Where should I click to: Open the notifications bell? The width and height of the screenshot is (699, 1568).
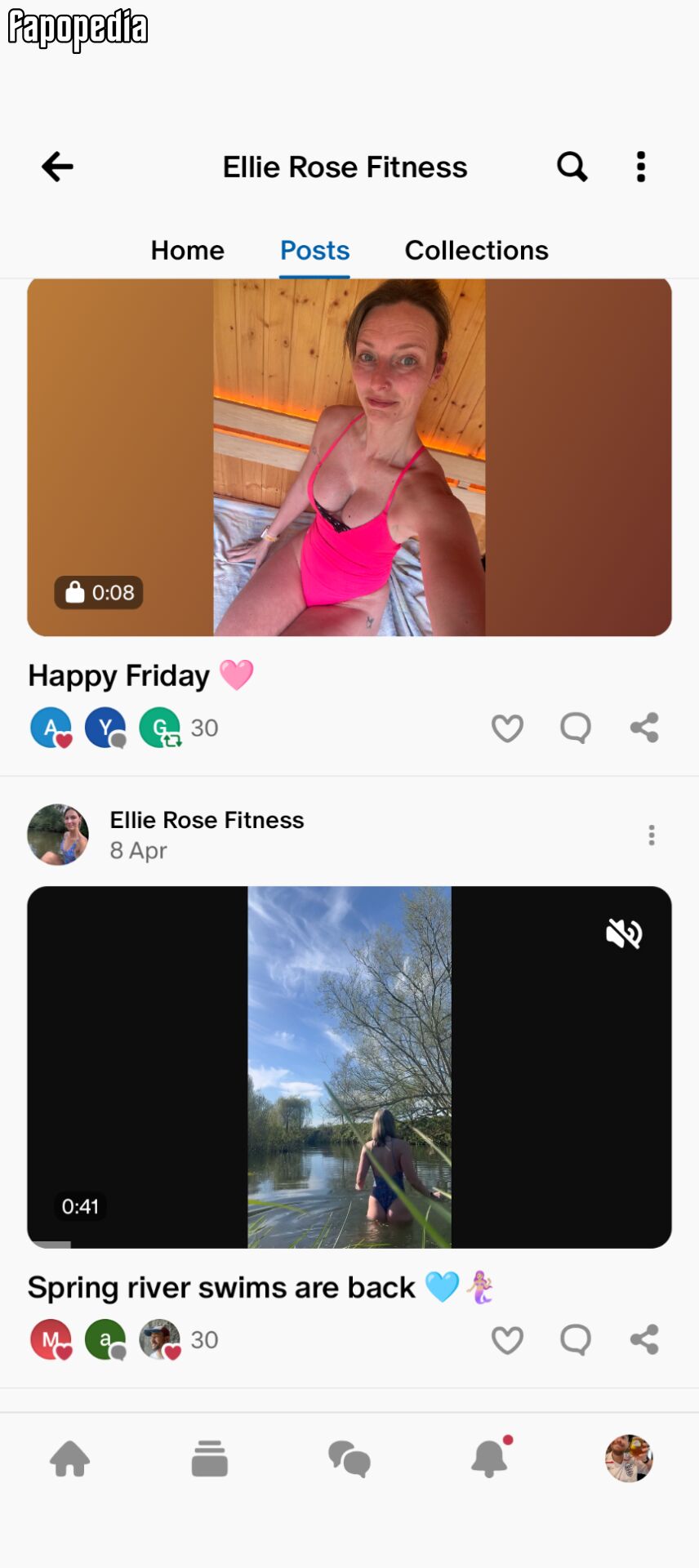coord(491,1458)
